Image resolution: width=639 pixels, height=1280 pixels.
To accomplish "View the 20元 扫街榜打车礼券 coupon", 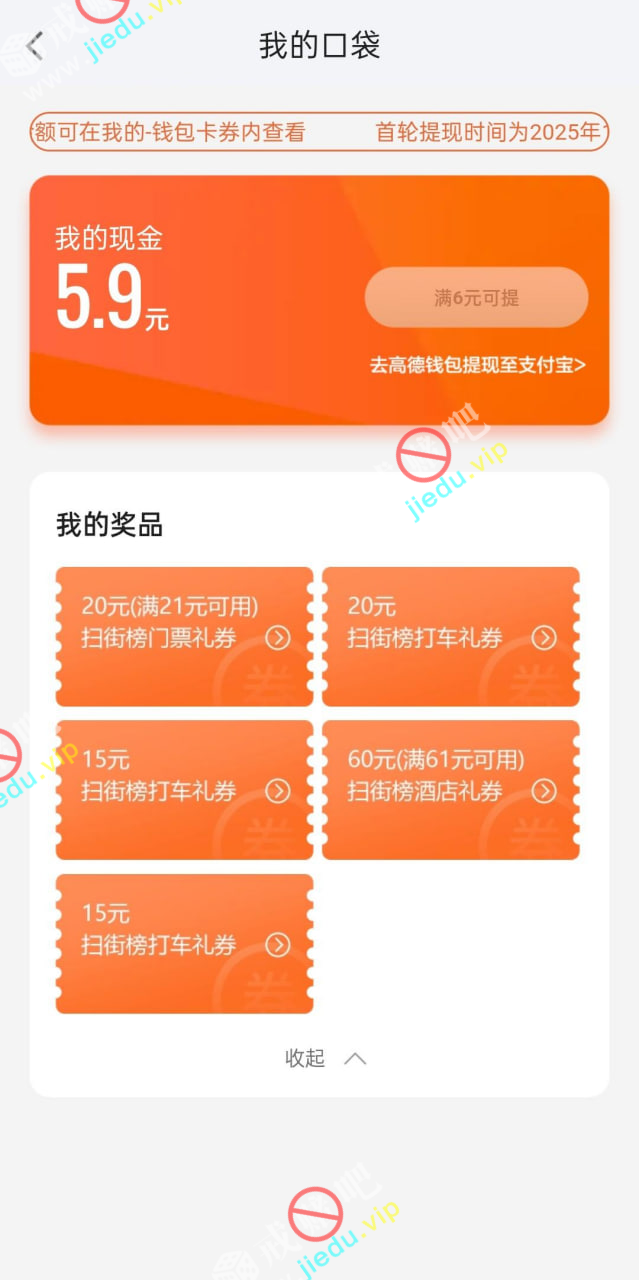I will (x=451, y=636).
